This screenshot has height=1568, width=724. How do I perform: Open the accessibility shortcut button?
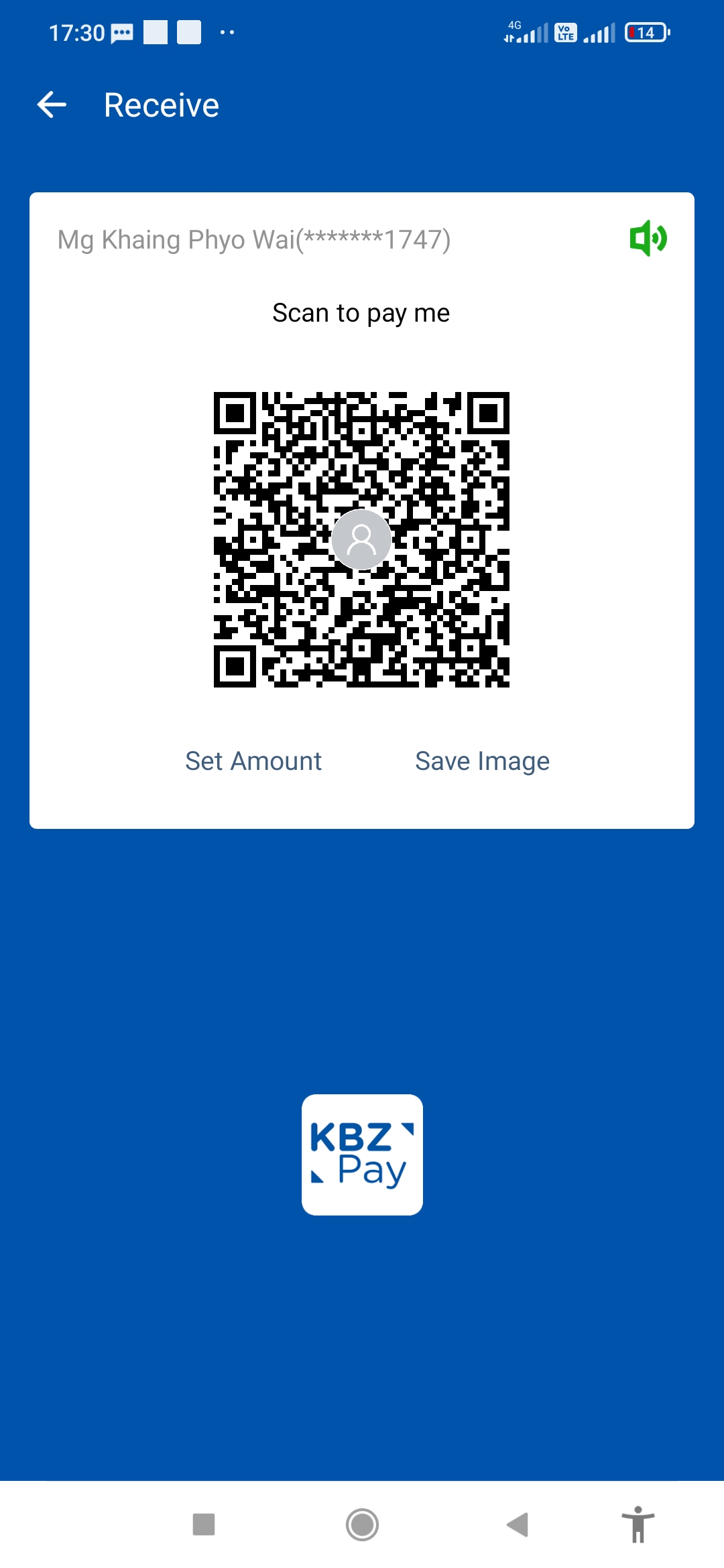coord(638,1524)
